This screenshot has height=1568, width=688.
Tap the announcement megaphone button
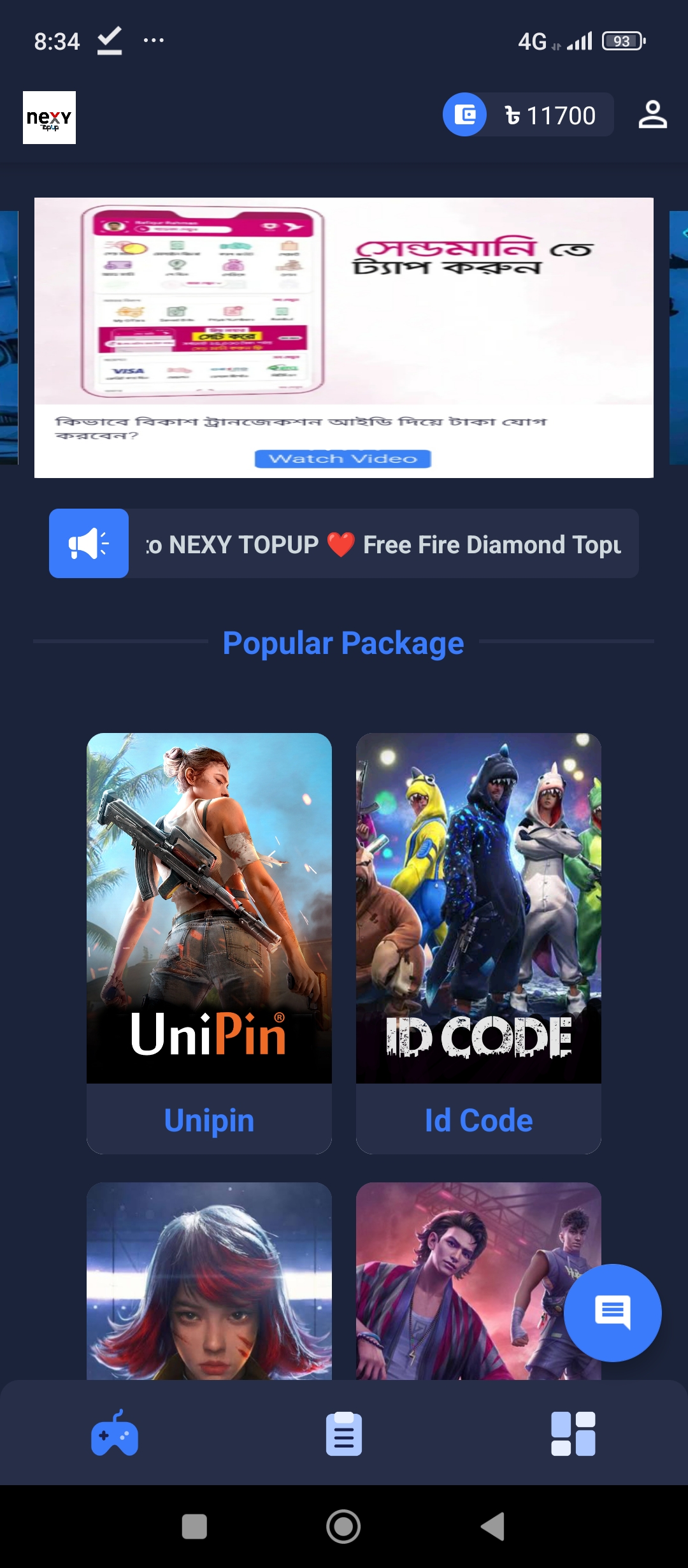[x=89, y=544]
